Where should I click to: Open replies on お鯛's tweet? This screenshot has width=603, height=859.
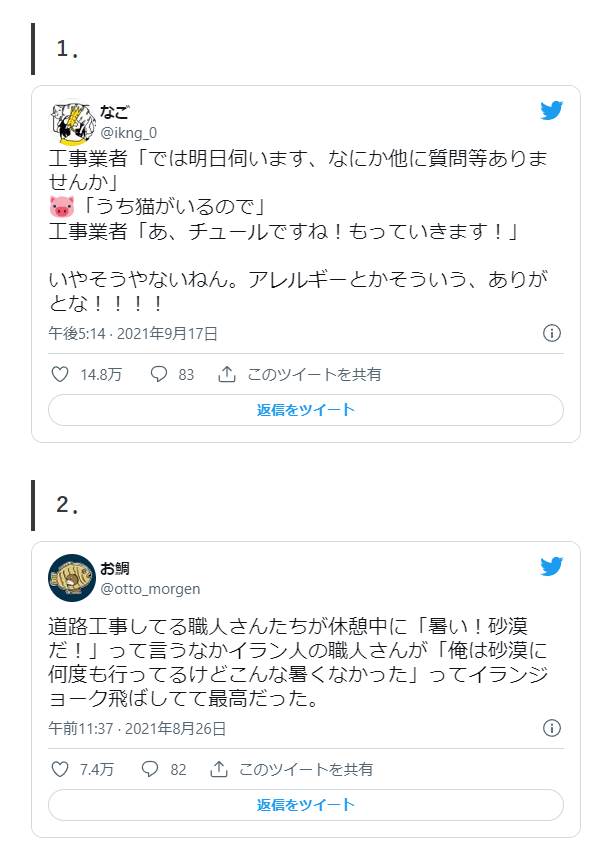(151, 769)
